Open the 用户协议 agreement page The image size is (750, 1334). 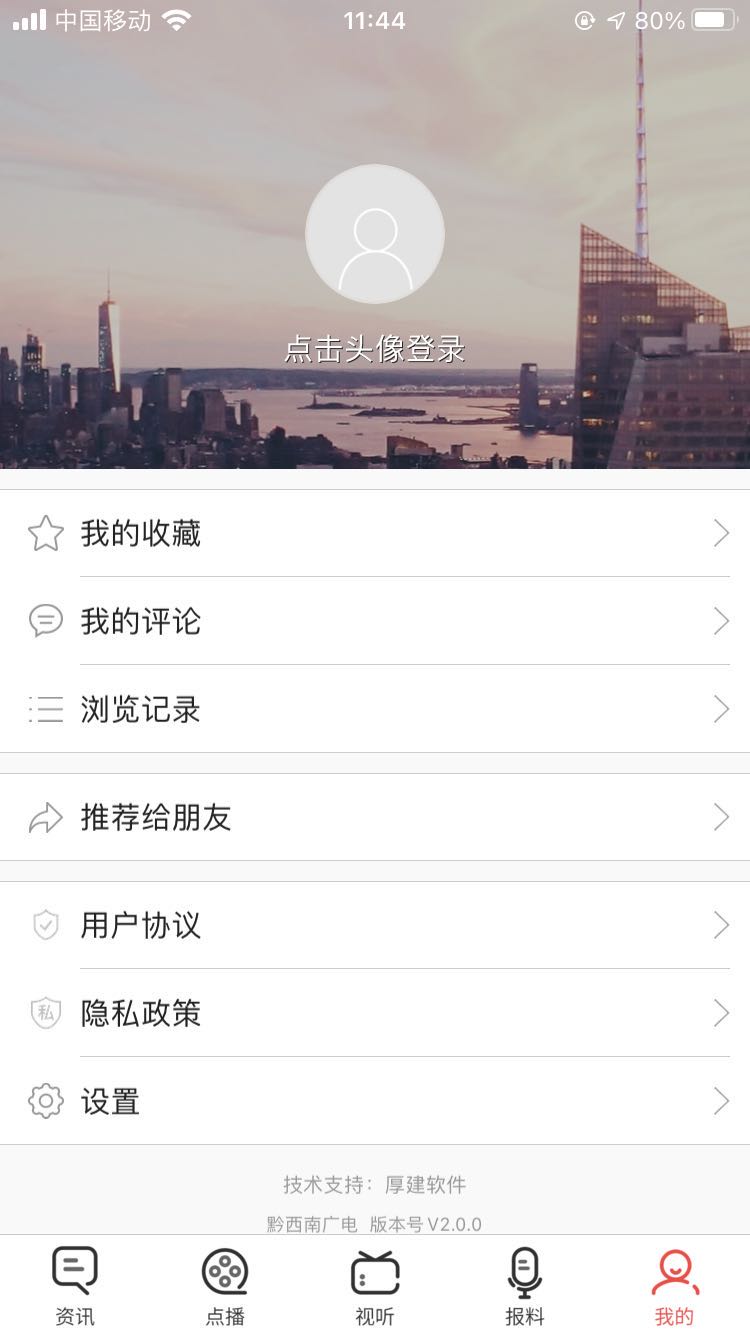point(140,925)
